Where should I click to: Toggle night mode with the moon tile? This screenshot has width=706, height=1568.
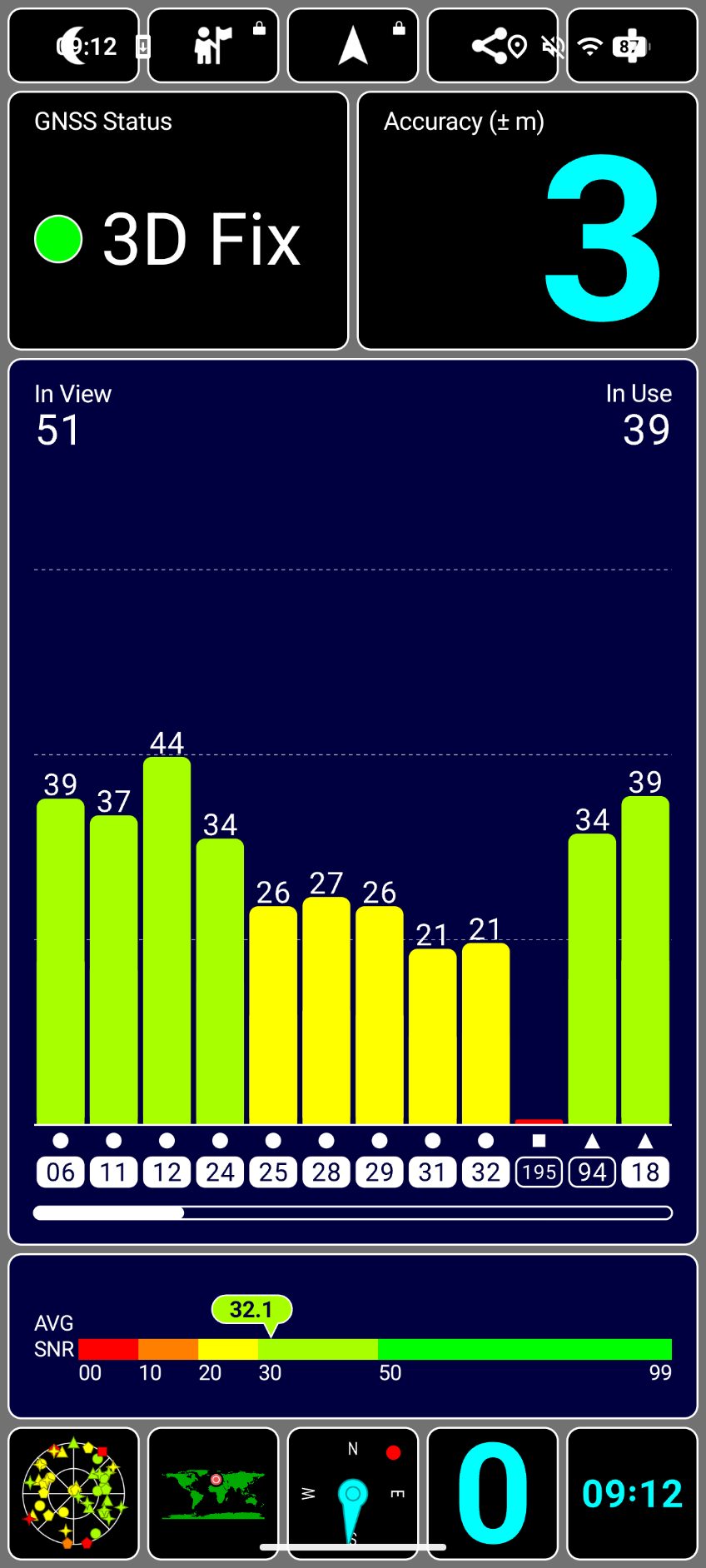click(x=73, y=46)
